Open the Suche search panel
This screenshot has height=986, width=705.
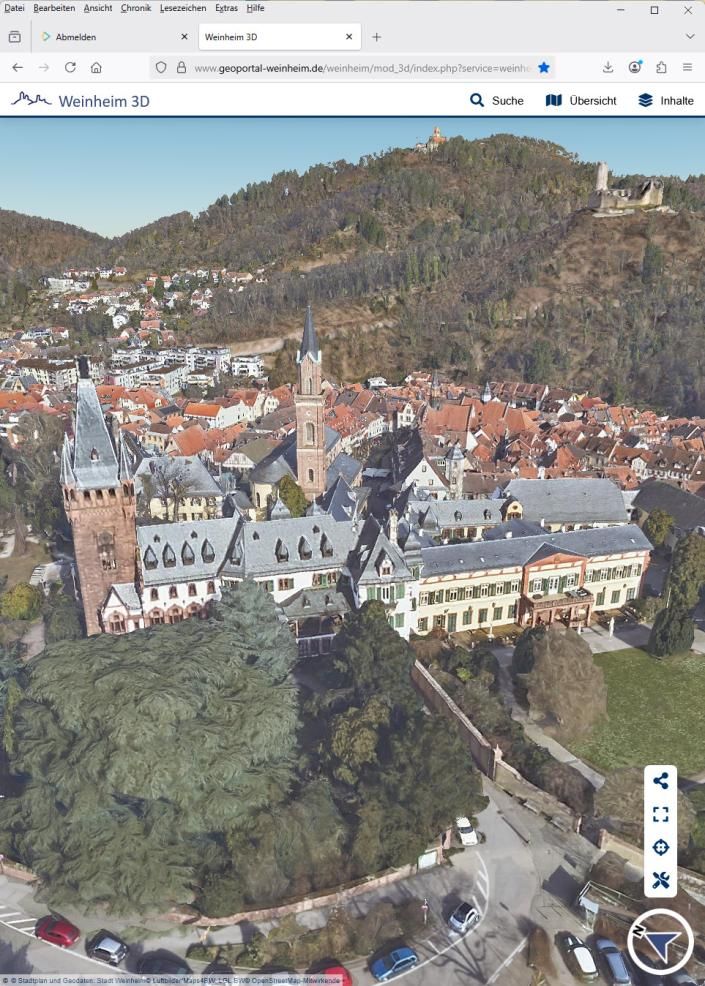click(x=497, y=100)
